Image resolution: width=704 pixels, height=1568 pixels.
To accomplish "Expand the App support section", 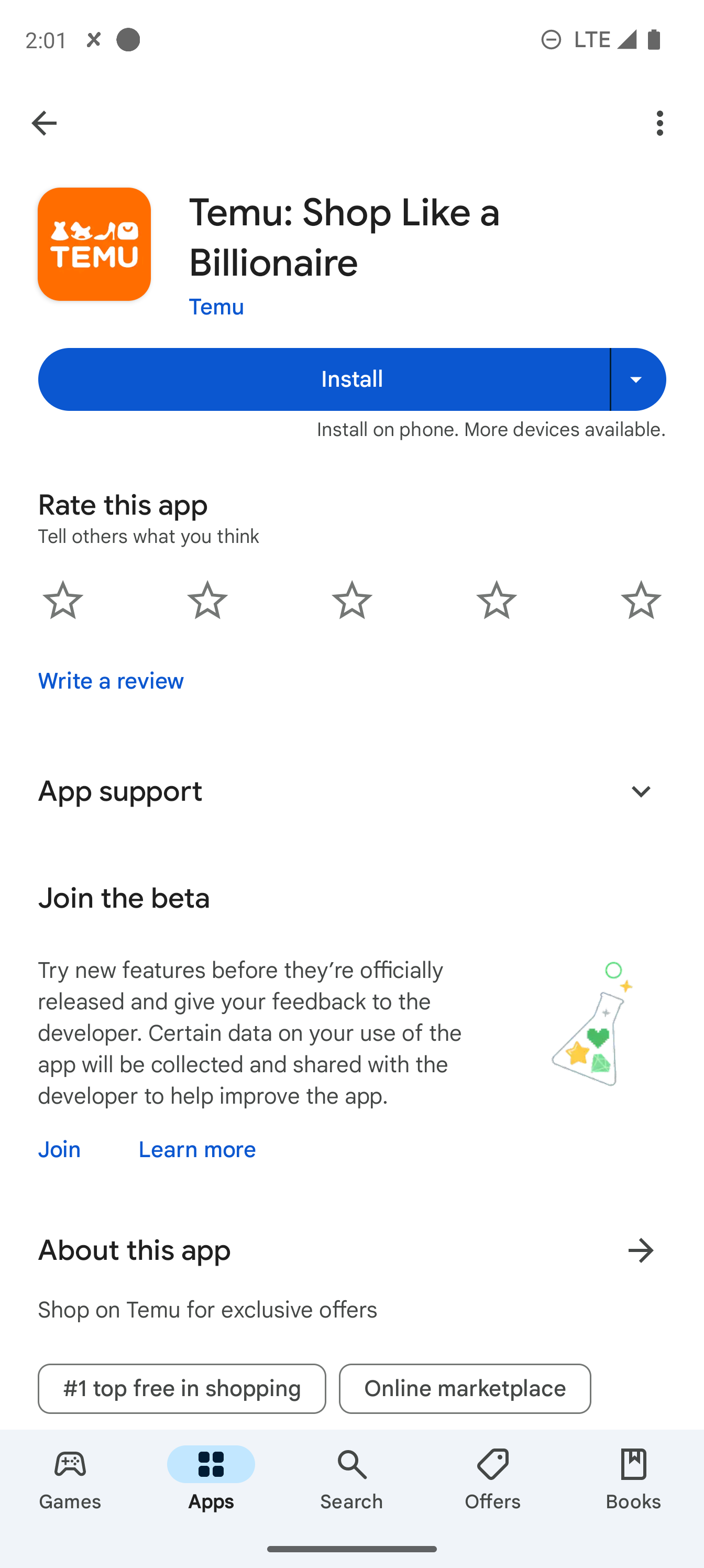I will [x=351, y=791].
